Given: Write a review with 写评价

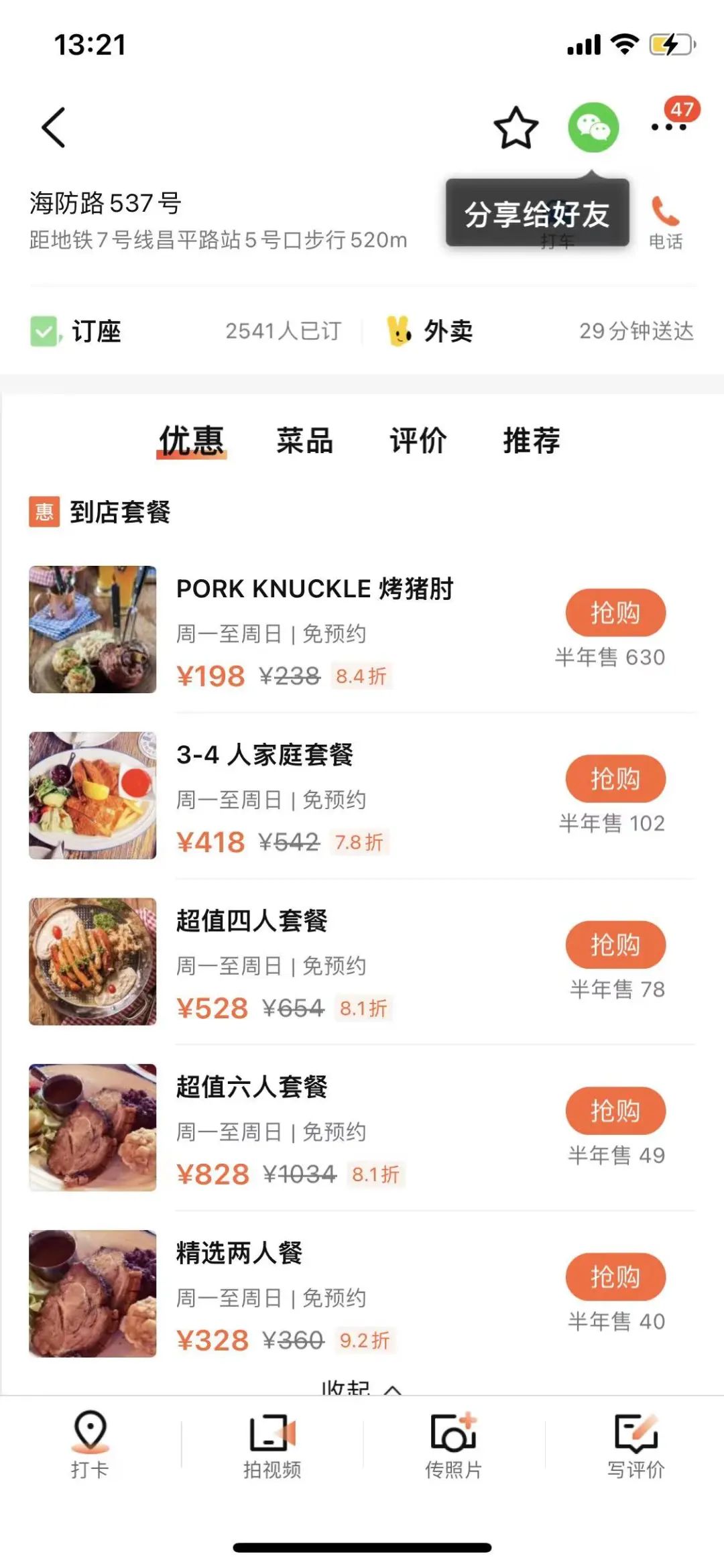Looking at the screenshot, I should coord(636,1446).
